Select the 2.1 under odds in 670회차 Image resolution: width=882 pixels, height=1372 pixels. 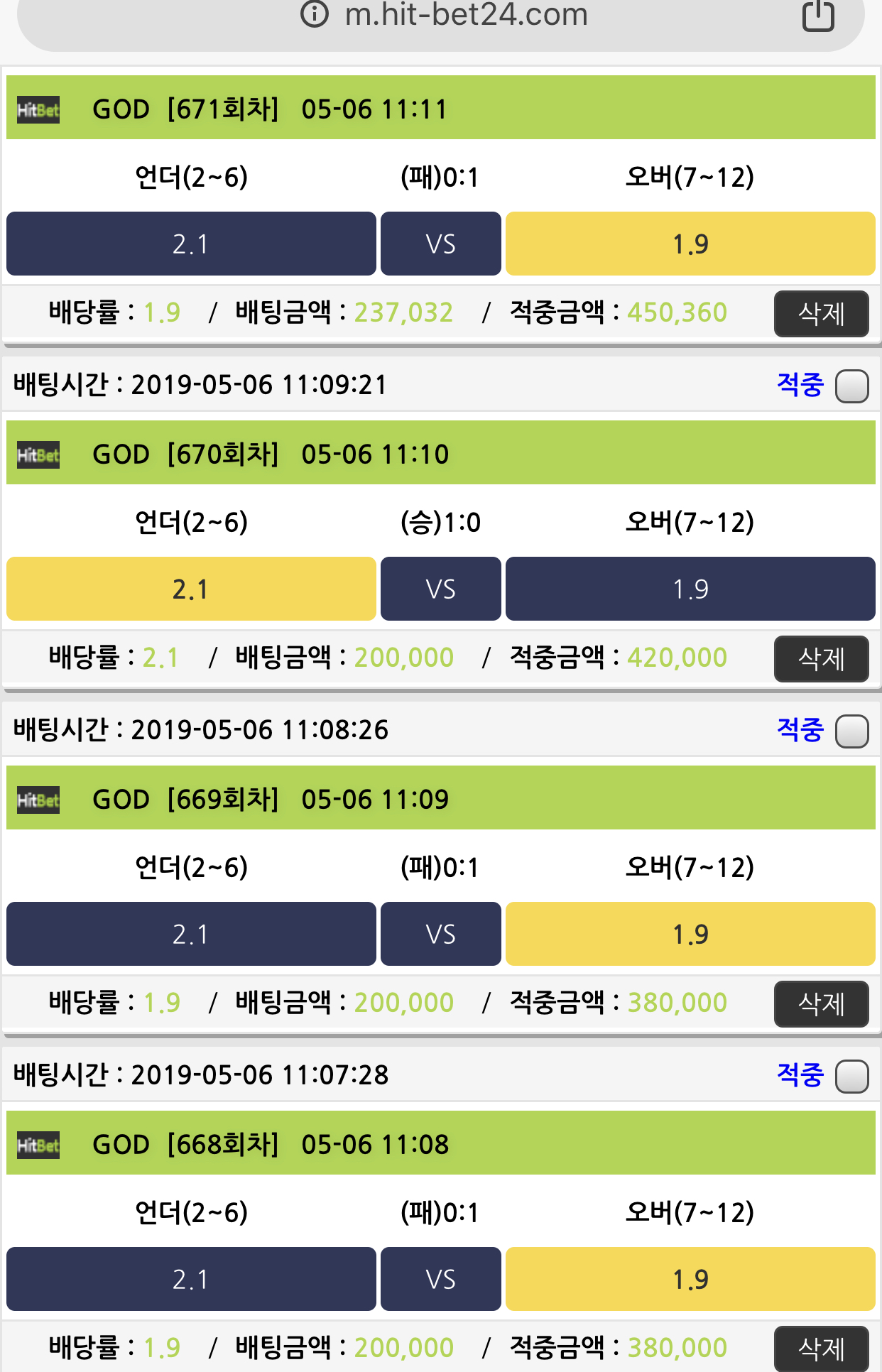coord(191,589)
